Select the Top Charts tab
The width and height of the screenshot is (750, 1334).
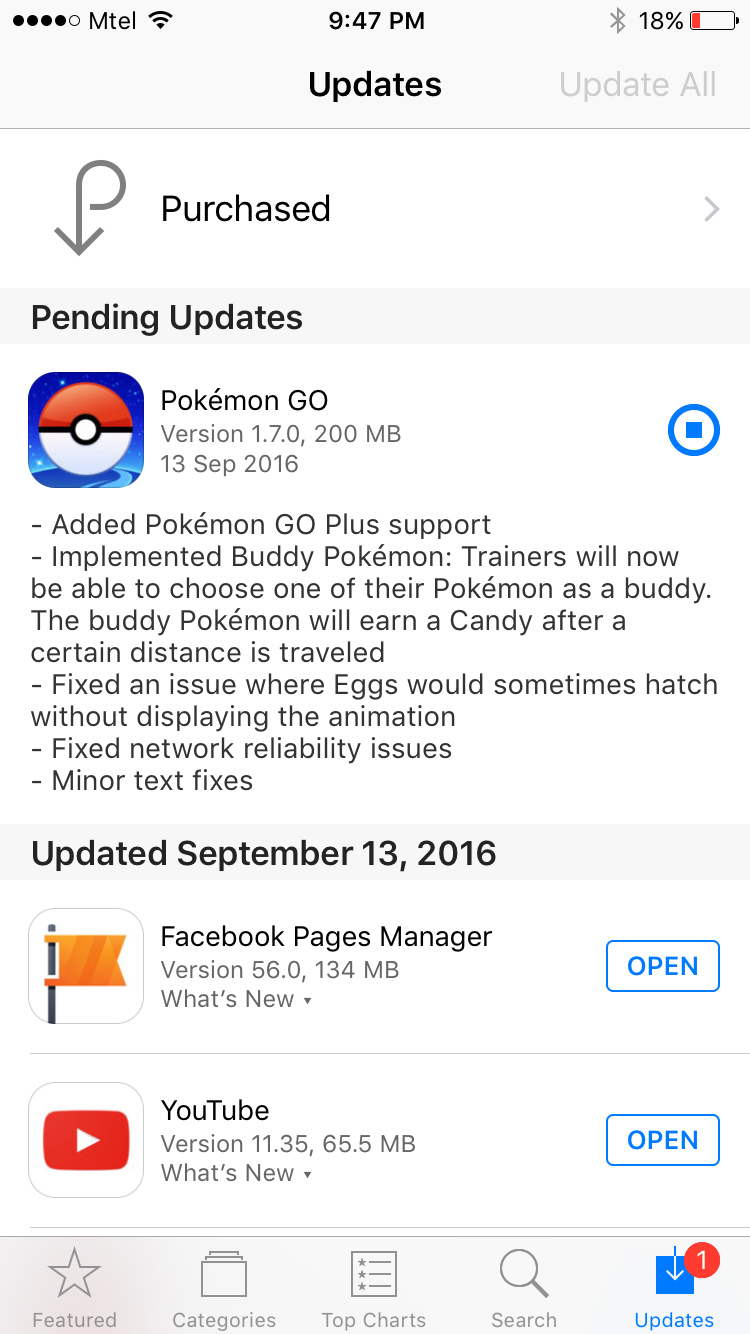click(374, 1290)
